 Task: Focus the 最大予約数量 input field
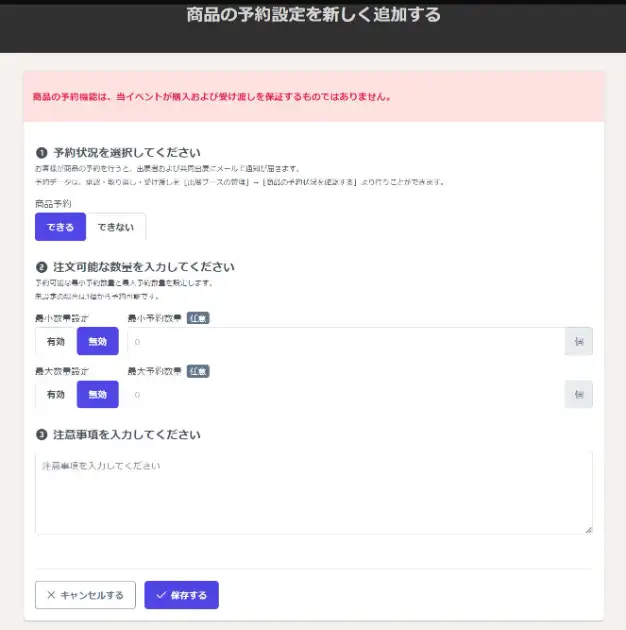(x=345, y=394)
